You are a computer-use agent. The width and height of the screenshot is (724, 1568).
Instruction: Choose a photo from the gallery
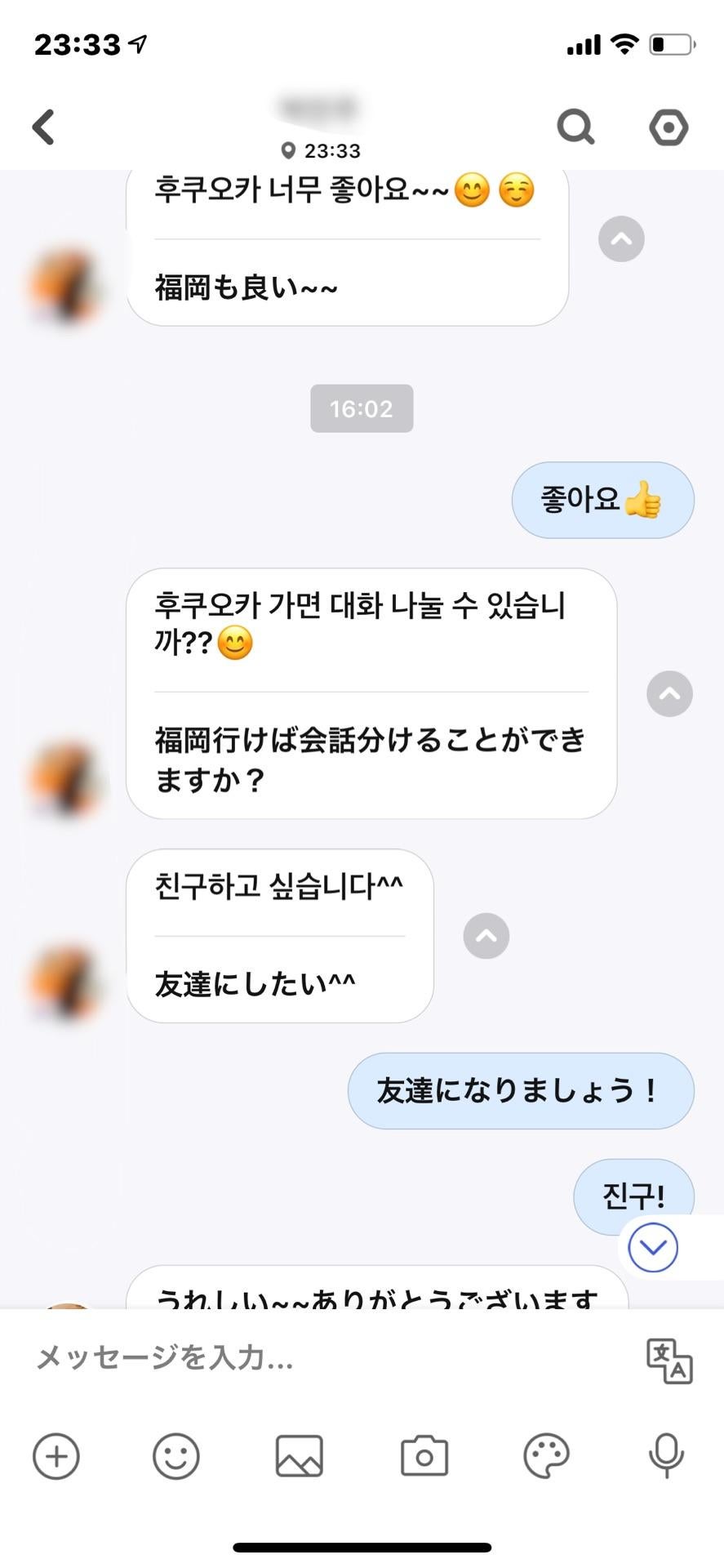300,1456
